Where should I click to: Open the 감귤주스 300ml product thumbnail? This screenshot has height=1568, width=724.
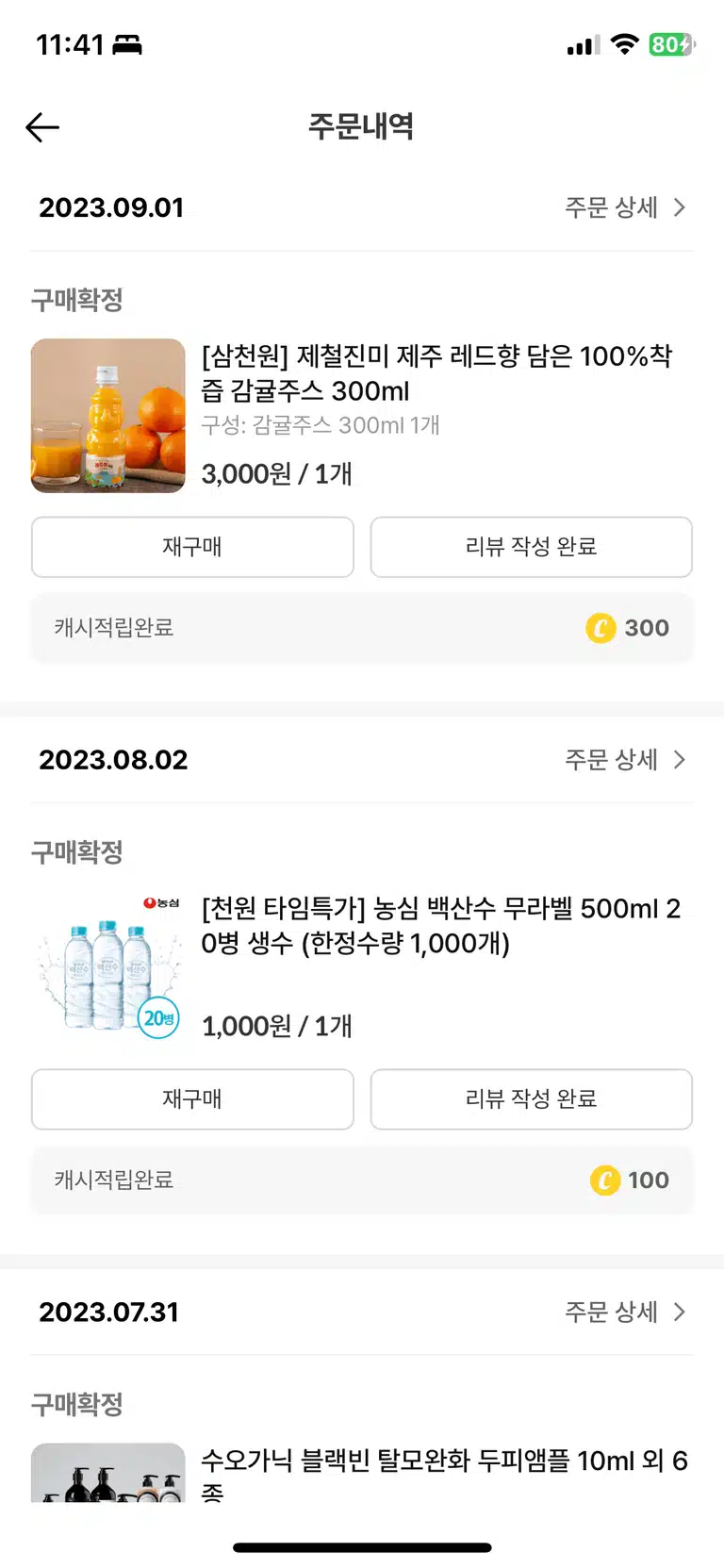(108, 416)
